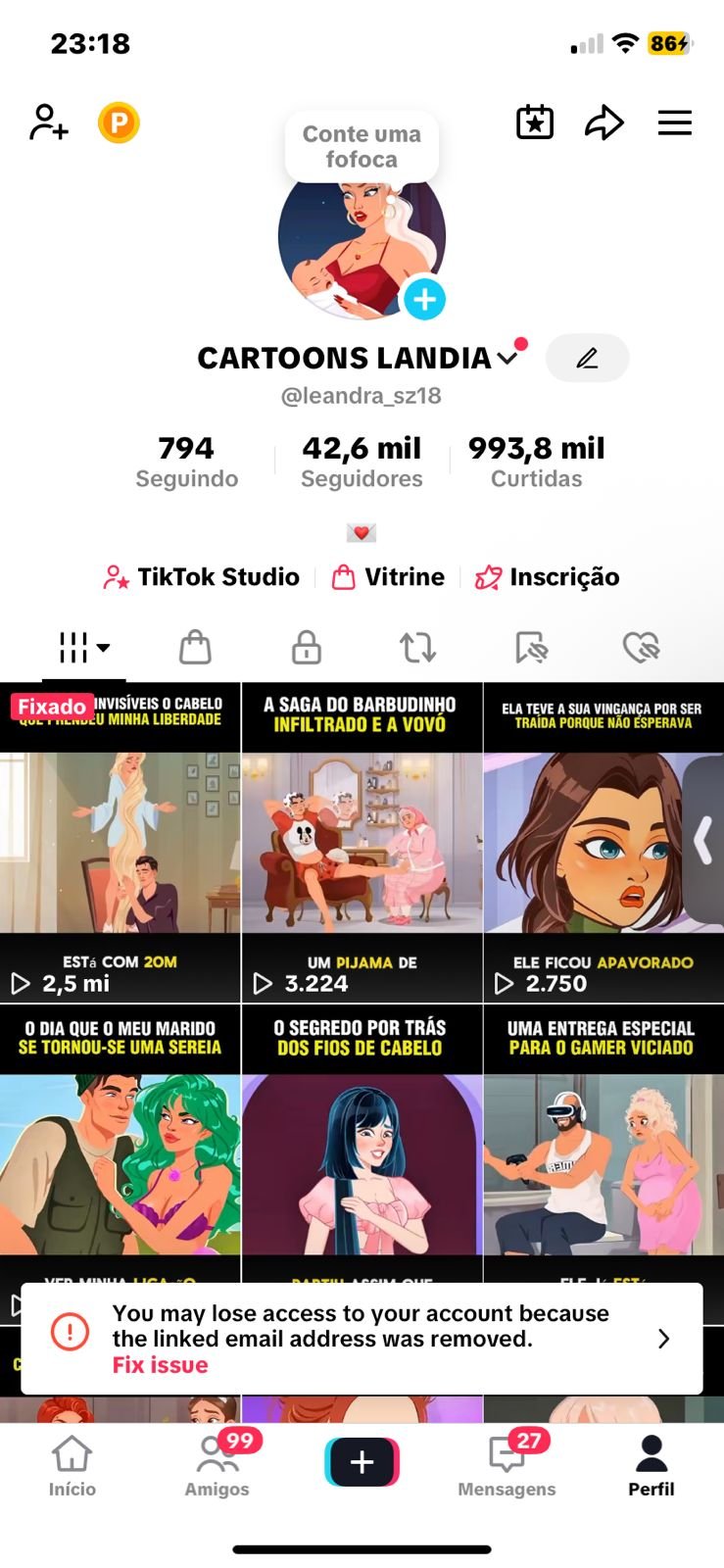Tap the blue plus on profile photo

tap(424, 300)
